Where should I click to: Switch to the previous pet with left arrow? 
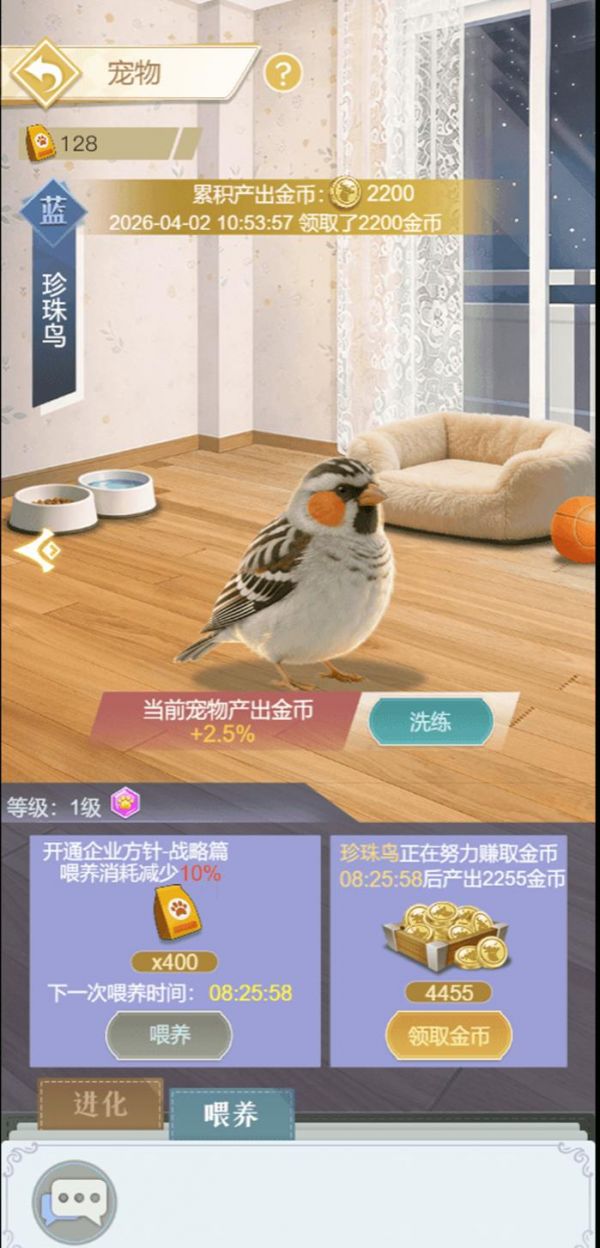(36, 549)
